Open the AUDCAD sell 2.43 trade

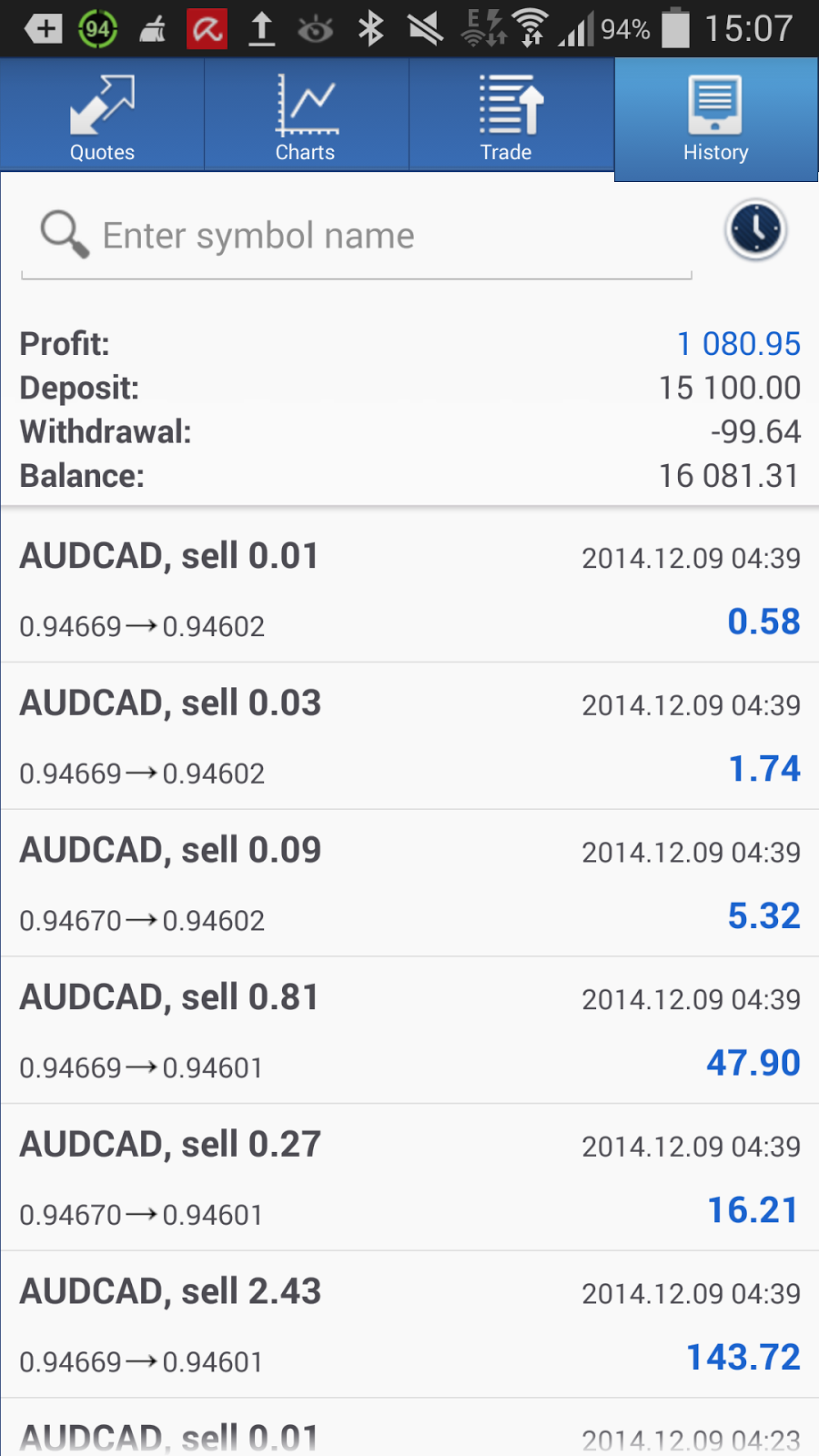[x=409, y=1326]
